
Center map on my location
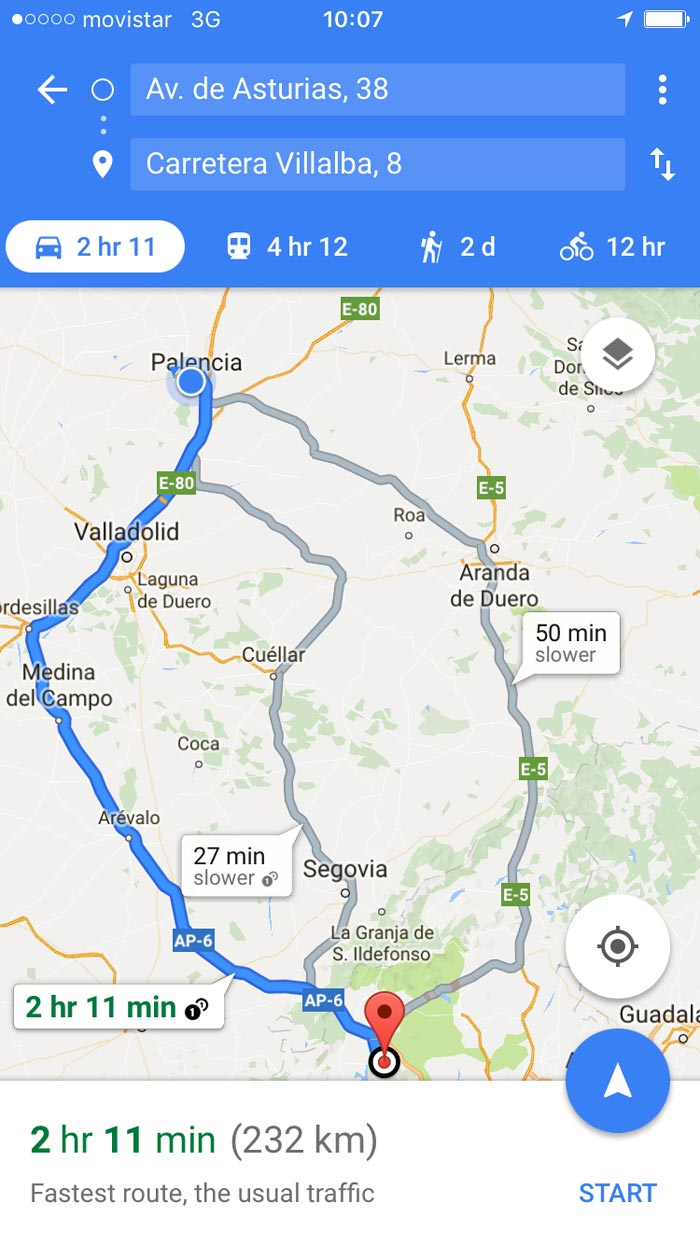coord(617,945)
